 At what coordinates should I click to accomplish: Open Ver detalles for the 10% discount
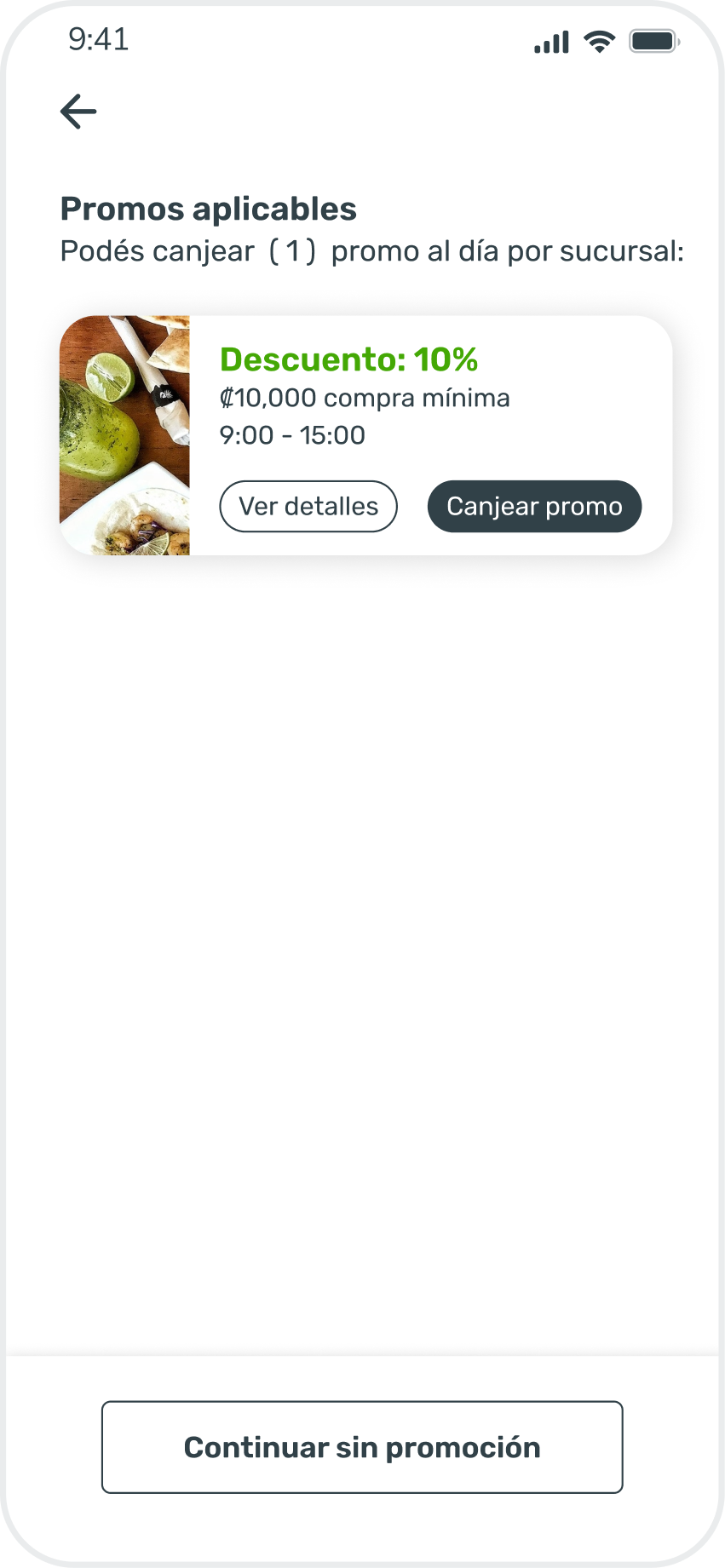point(308,507)
